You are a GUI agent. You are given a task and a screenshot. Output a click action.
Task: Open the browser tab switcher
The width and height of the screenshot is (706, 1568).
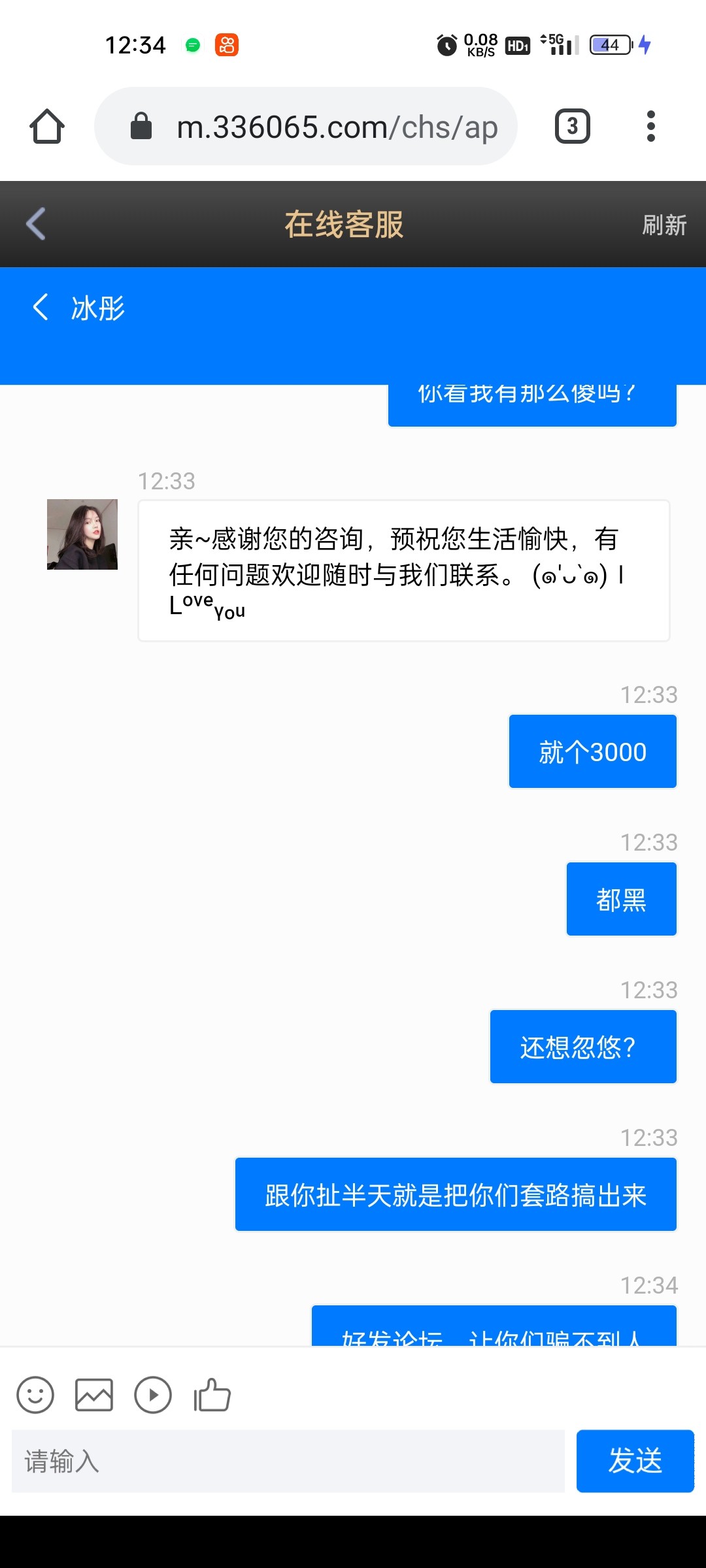click(x=572, y=126)
